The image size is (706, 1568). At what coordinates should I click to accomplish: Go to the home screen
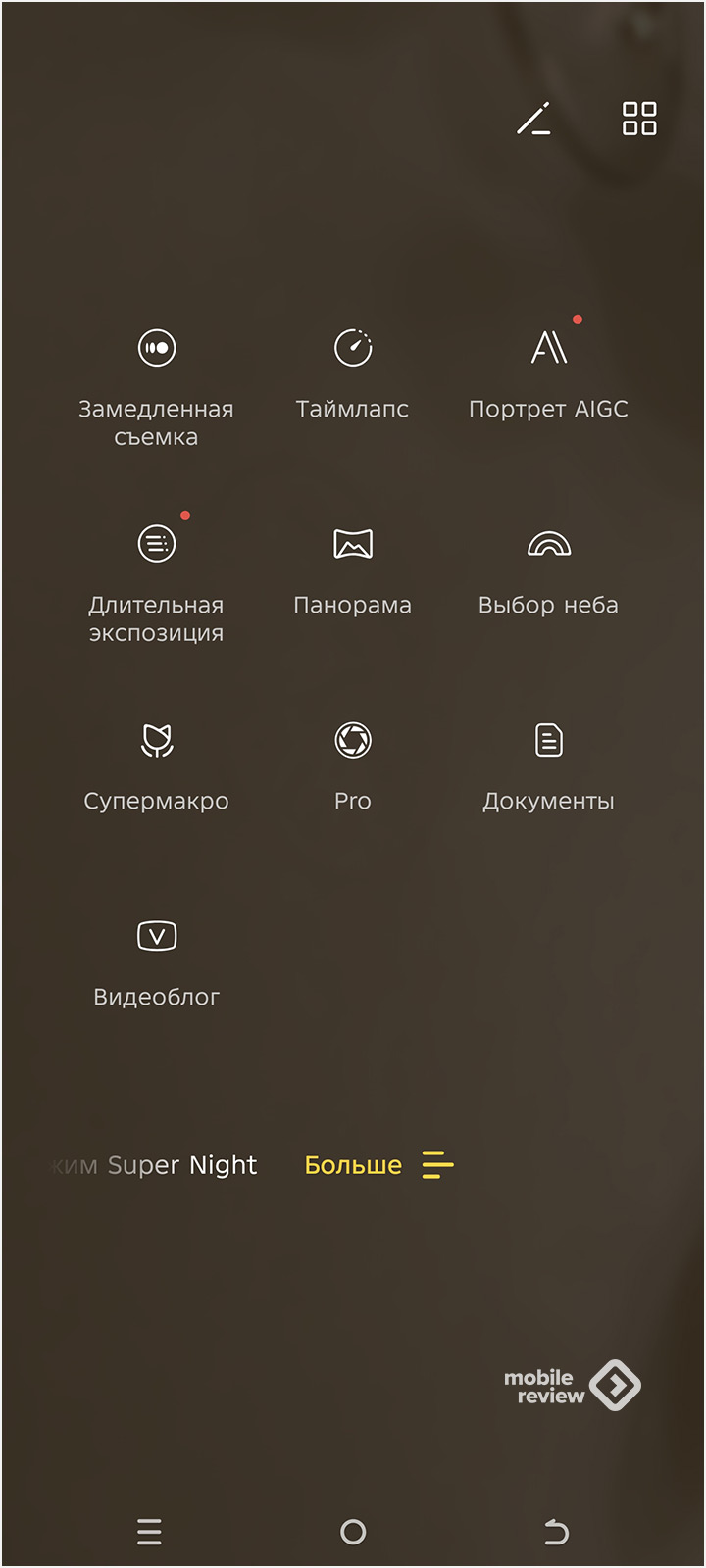click(x=353, y=1531)
